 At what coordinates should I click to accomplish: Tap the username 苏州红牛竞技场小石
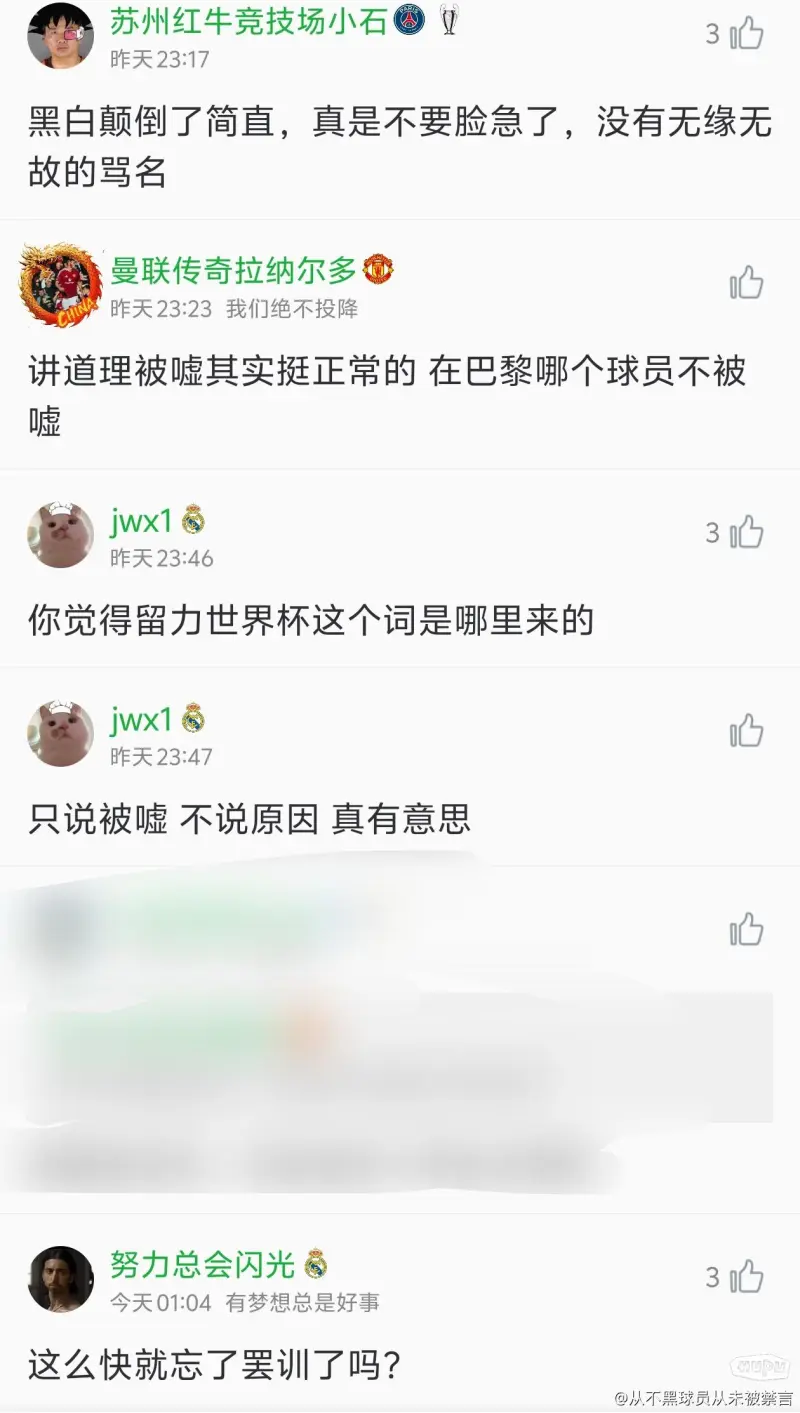click(248, 21)
